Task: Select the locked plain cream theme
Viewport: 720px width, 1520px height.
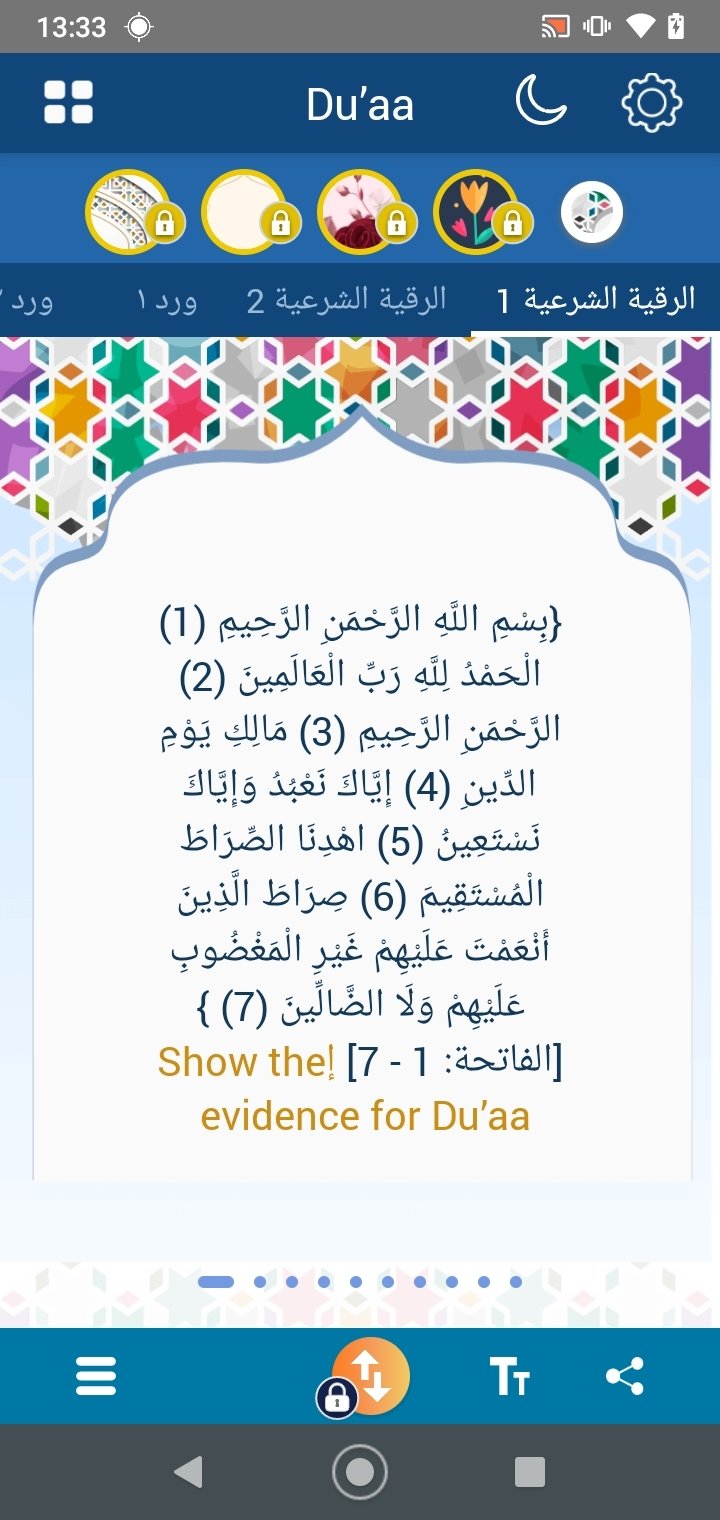Action: click(245, 212)
